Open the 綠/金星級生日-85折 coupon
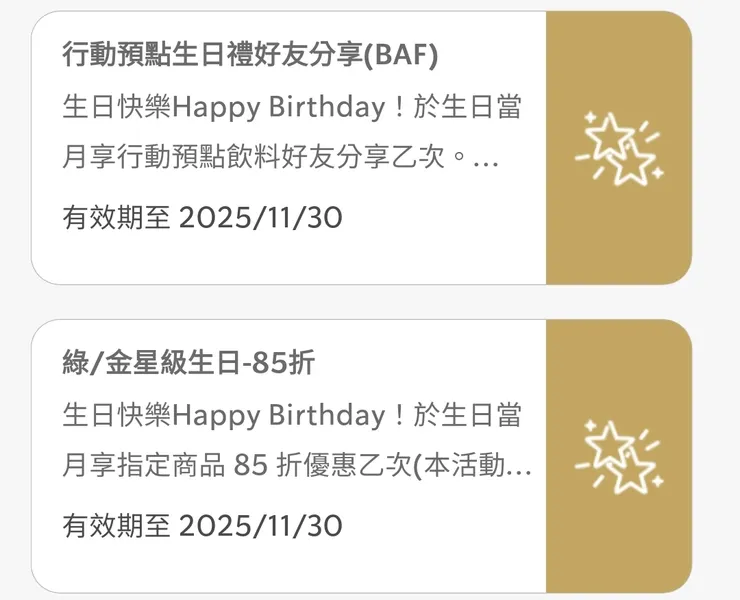Viewport: 740px width, 600px height. (x=290, y=456)
